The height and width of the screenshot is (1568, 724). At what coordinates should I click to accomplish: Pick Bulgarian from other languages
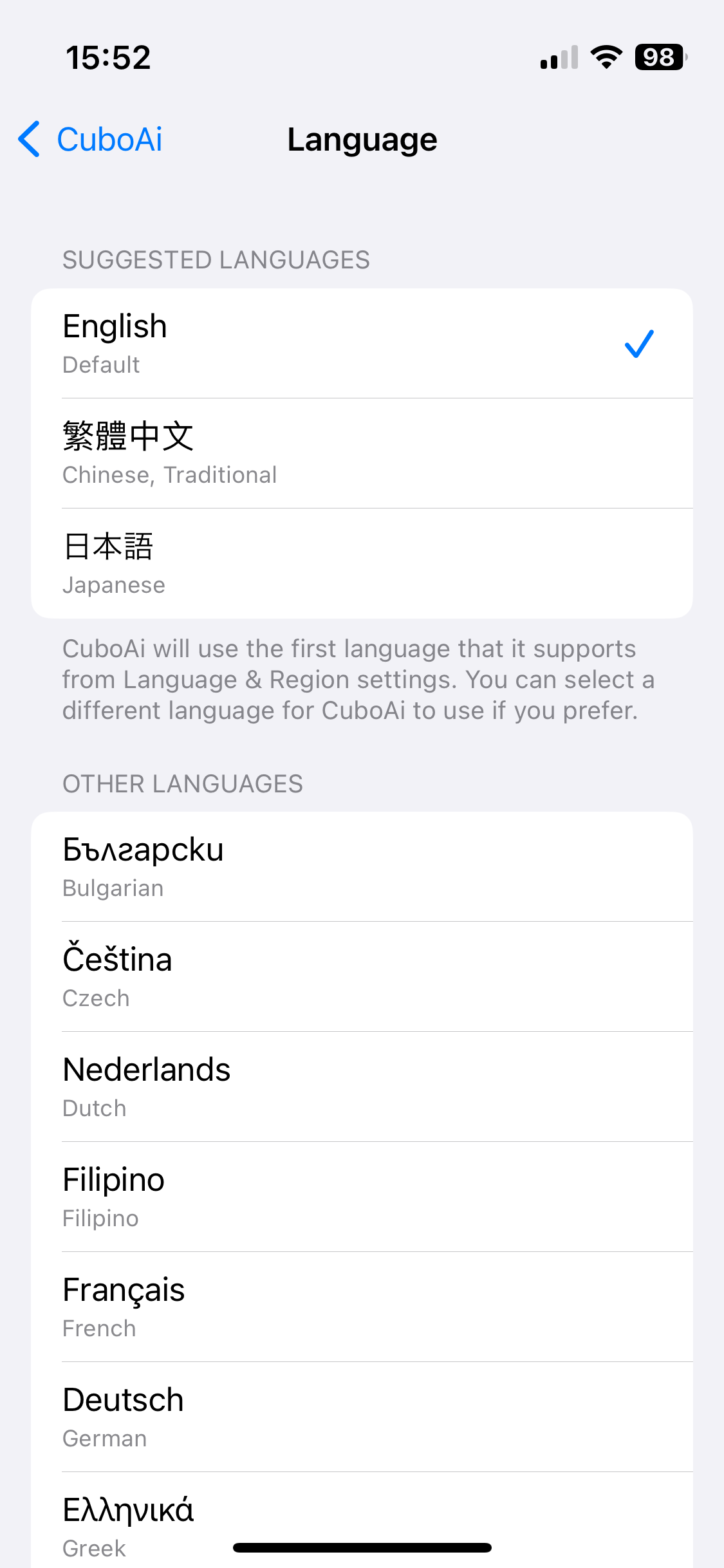coord(360,866)
